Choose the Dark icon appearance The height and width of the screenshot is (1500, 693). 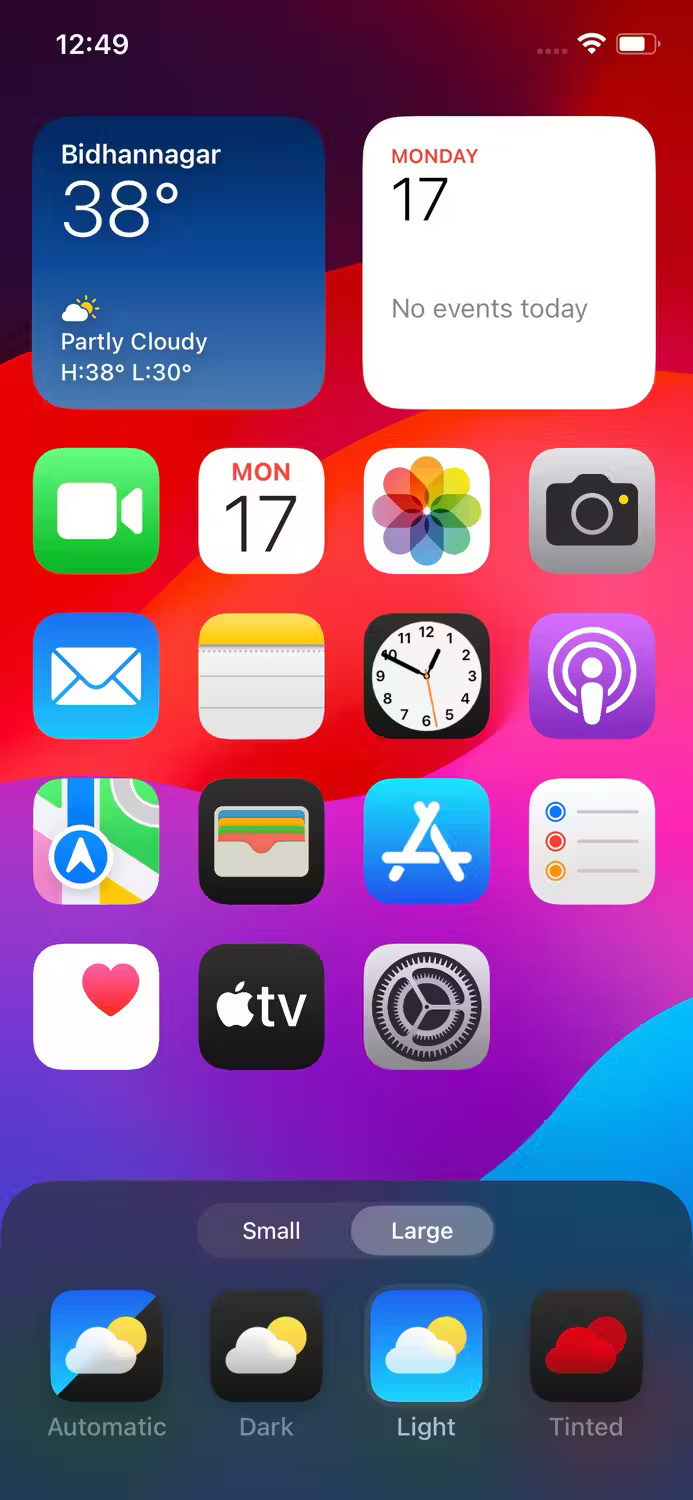266,1345
